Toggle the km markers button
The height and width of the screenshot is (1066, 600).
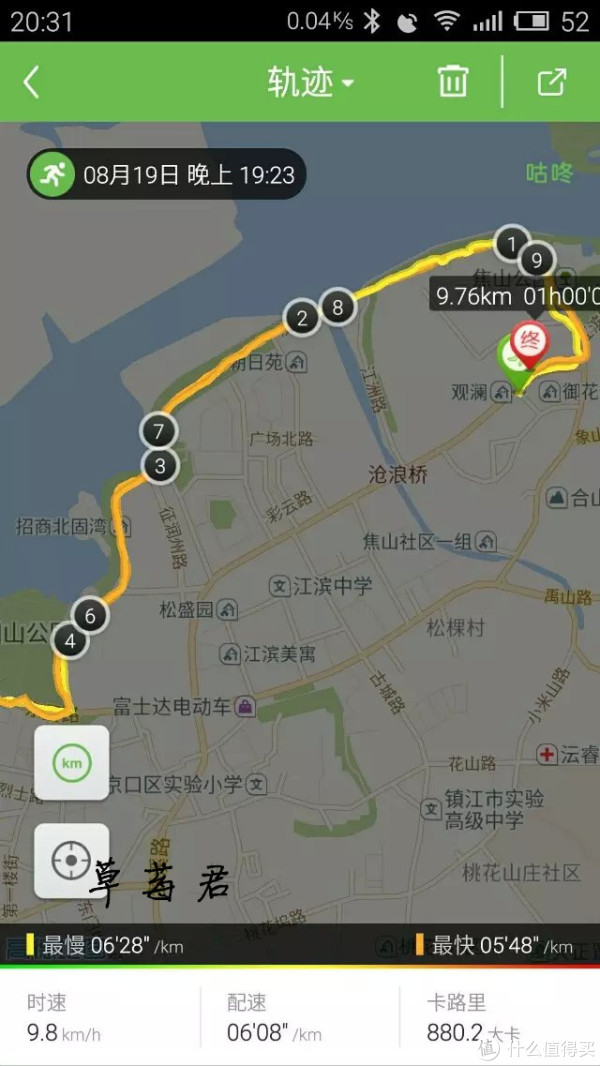(x=71, y=763)
